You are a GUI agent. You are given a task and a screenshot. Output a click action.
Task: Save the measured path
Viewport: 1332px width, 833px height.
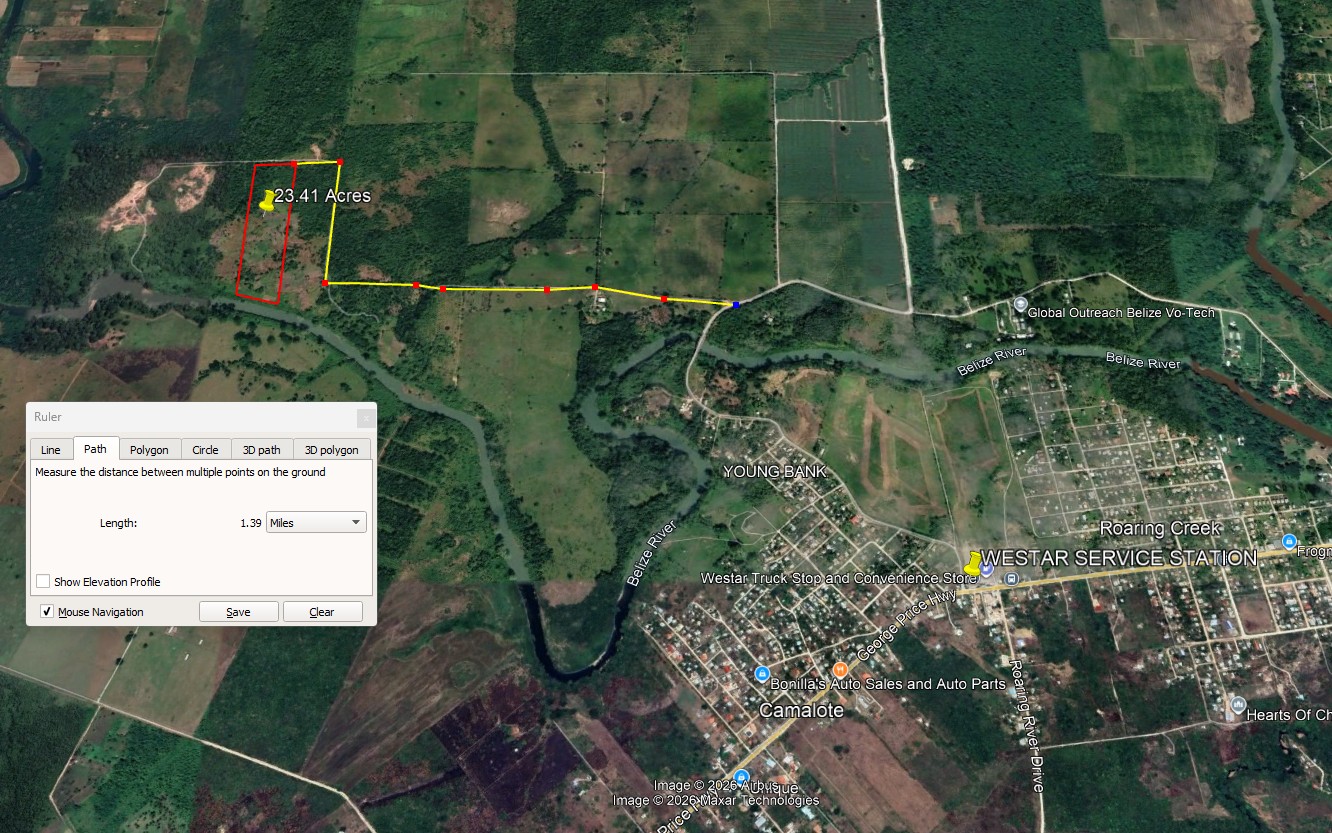[x=238, y=611]
